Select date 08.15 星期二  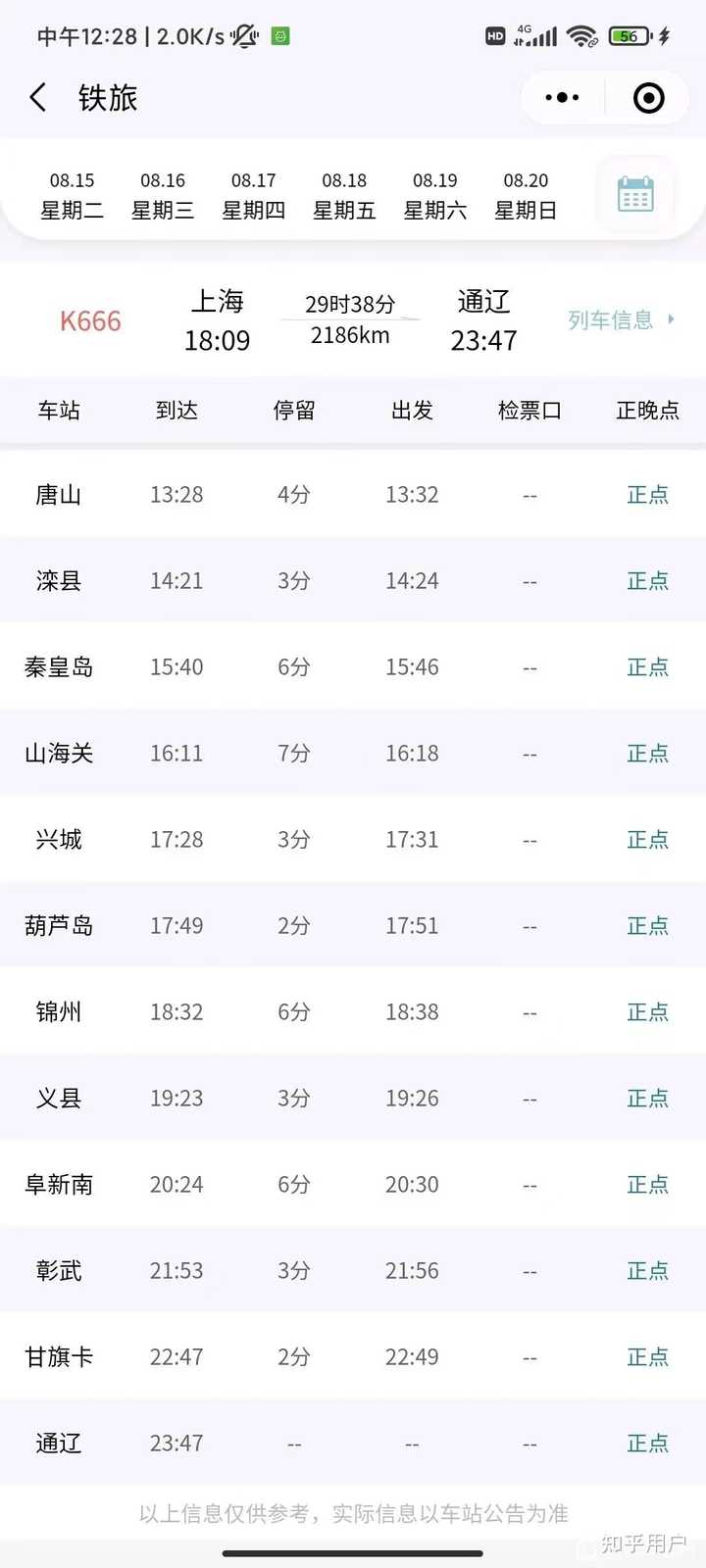pos(72,195)
